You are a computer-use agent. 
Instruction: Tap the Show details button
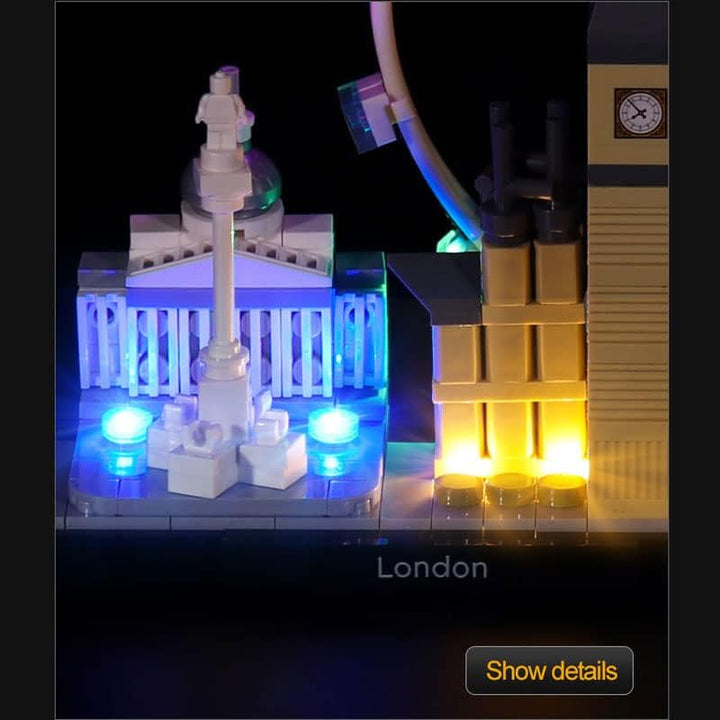(549, 670)
